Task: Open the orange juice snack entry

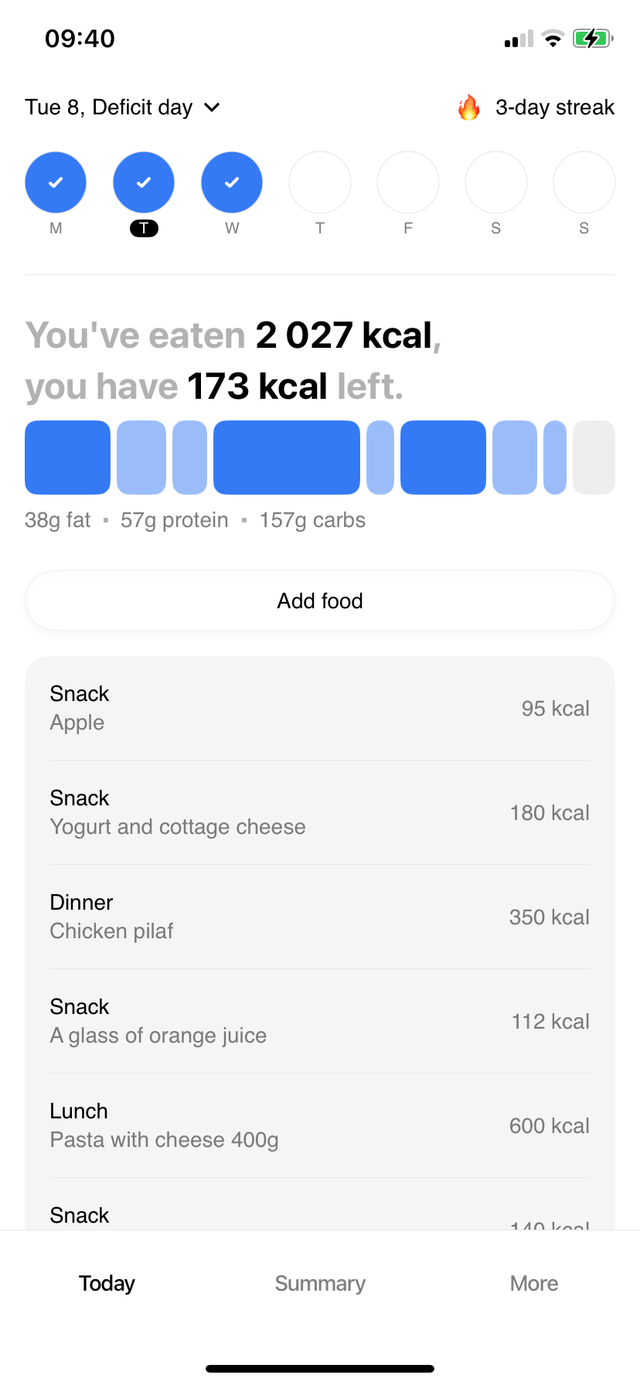Action: point(320,1021)
